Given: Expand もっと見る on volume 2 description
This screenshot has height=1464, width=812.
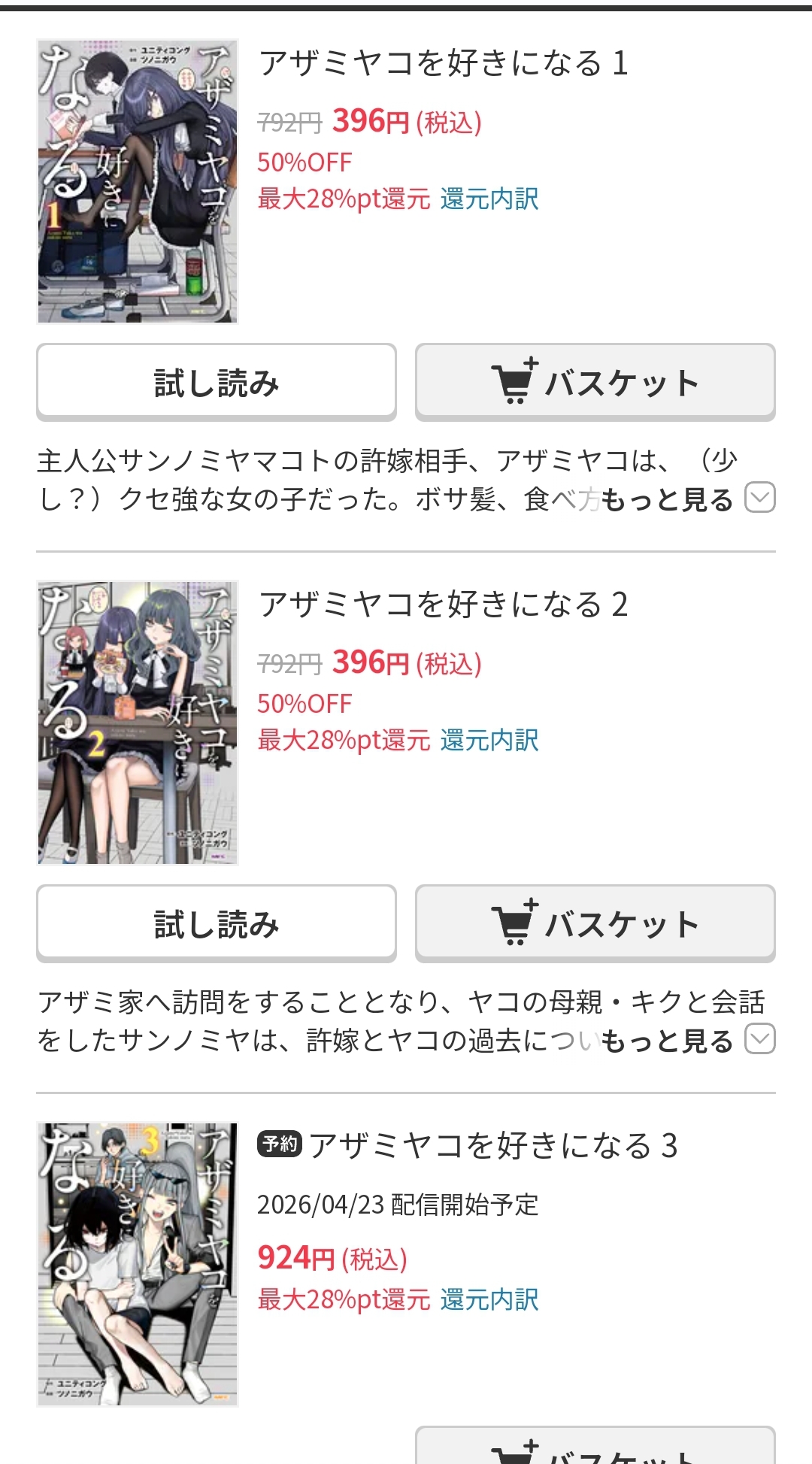Looking at the screenshot, I should (x=686, y=1041).
